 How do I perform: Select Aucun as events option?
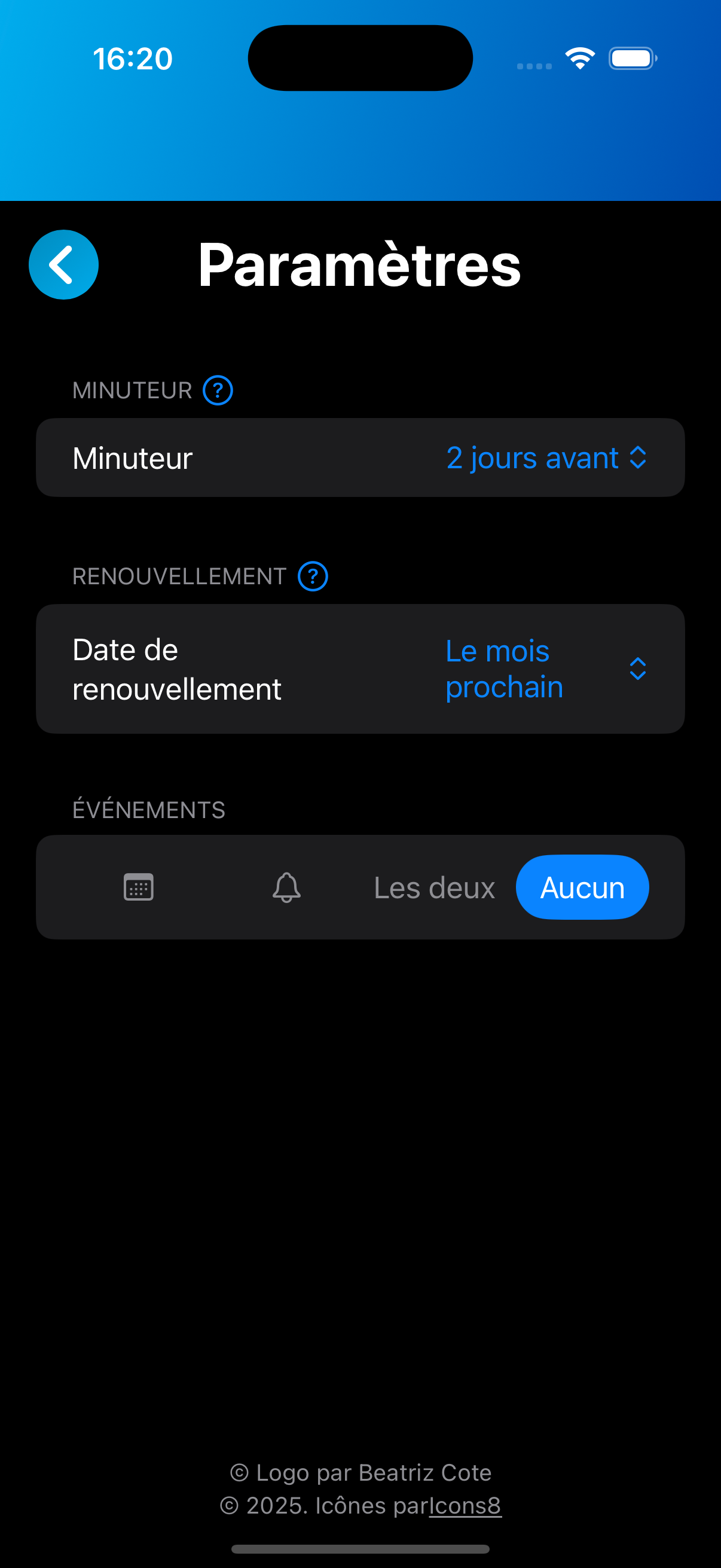tap(582, 887)
